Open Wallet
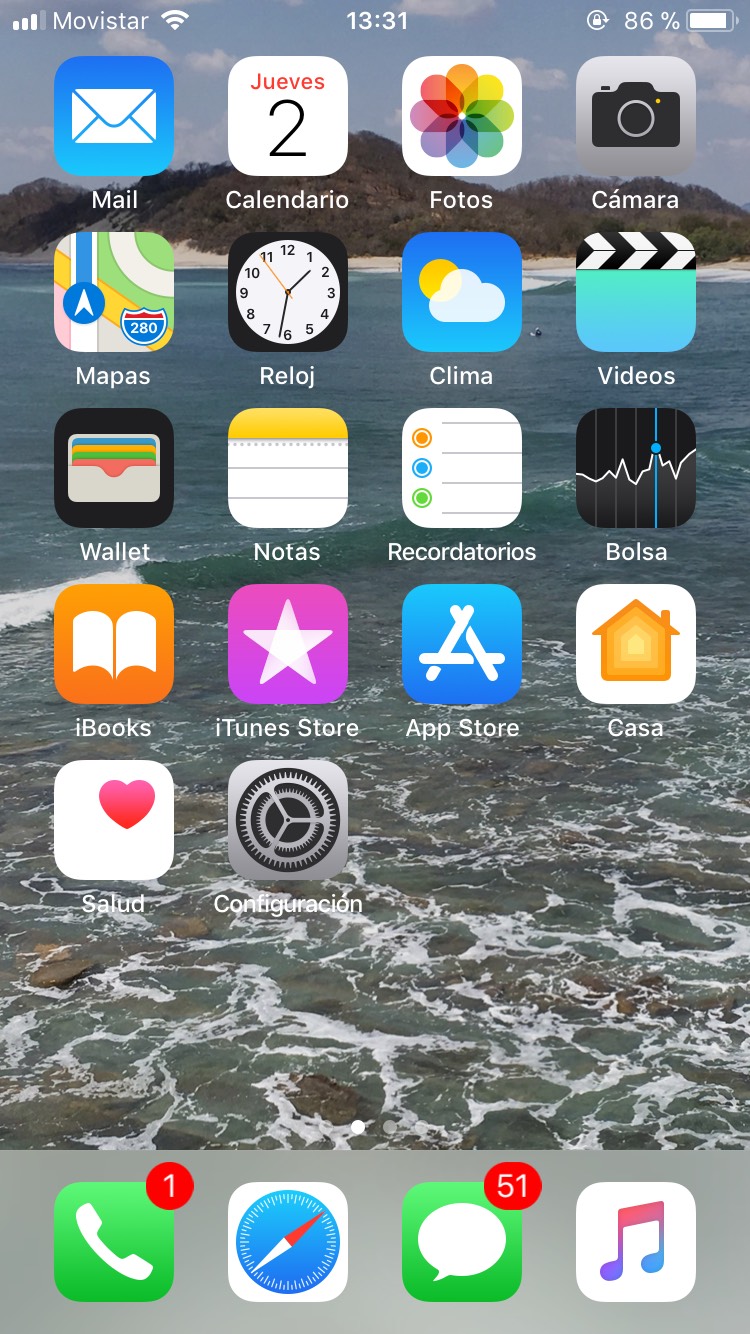This screenshot has width=750, height=1334. coord(114,468)
